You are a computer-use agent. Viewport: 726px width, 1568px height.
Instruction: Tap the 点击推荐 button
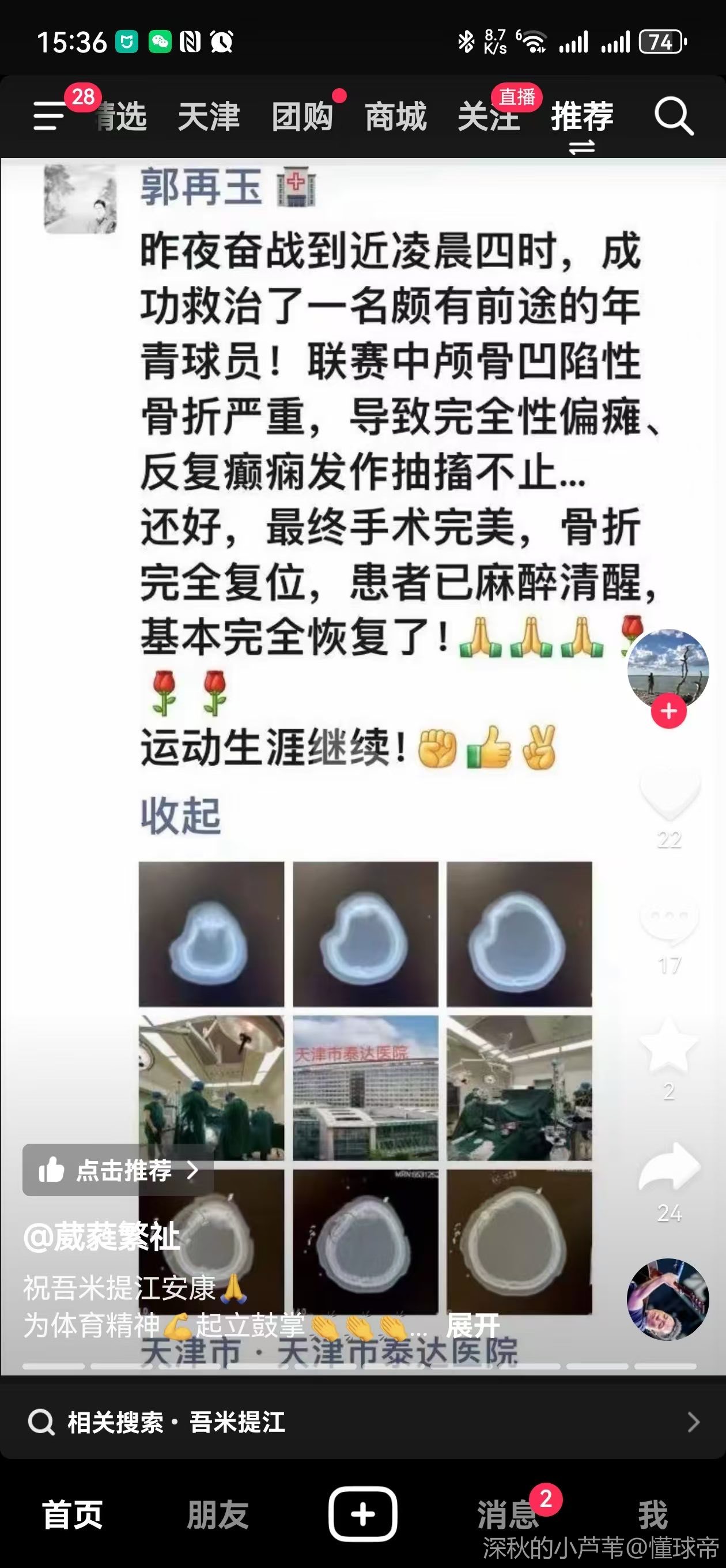pyautogui.click(x=118, y=1170)
